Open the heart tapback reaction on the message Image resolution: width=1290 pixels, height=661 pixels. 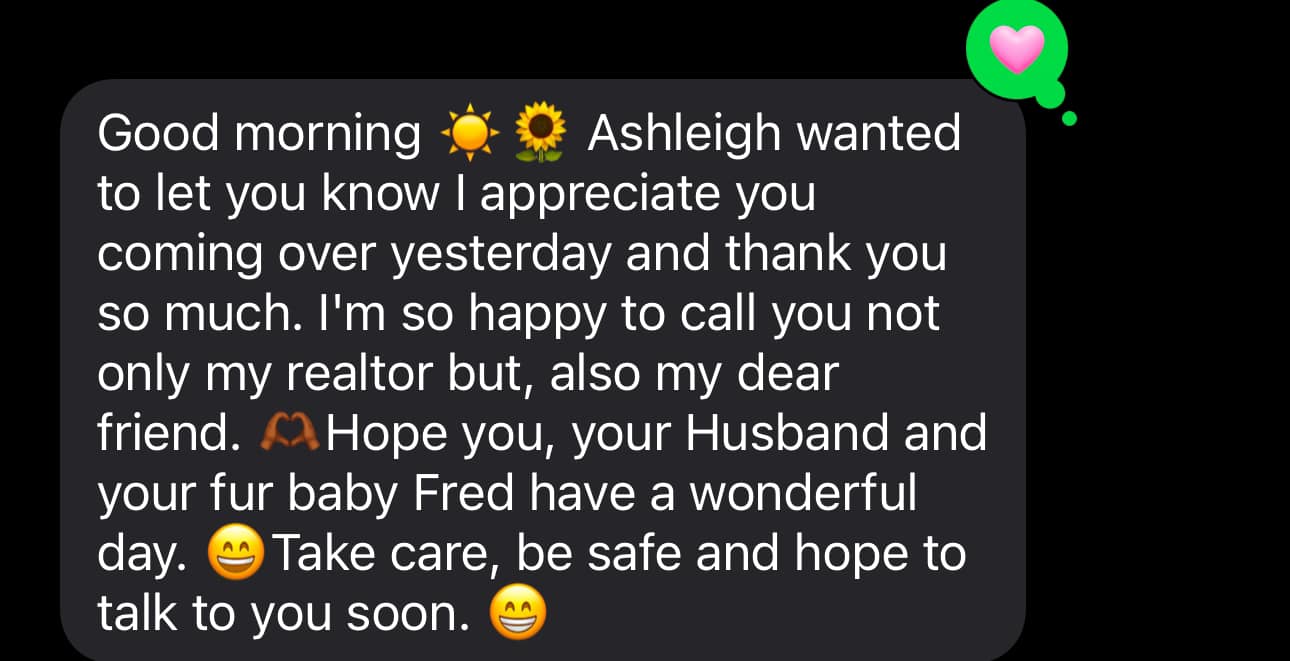pyautogui.click(x=1016, y=50)
